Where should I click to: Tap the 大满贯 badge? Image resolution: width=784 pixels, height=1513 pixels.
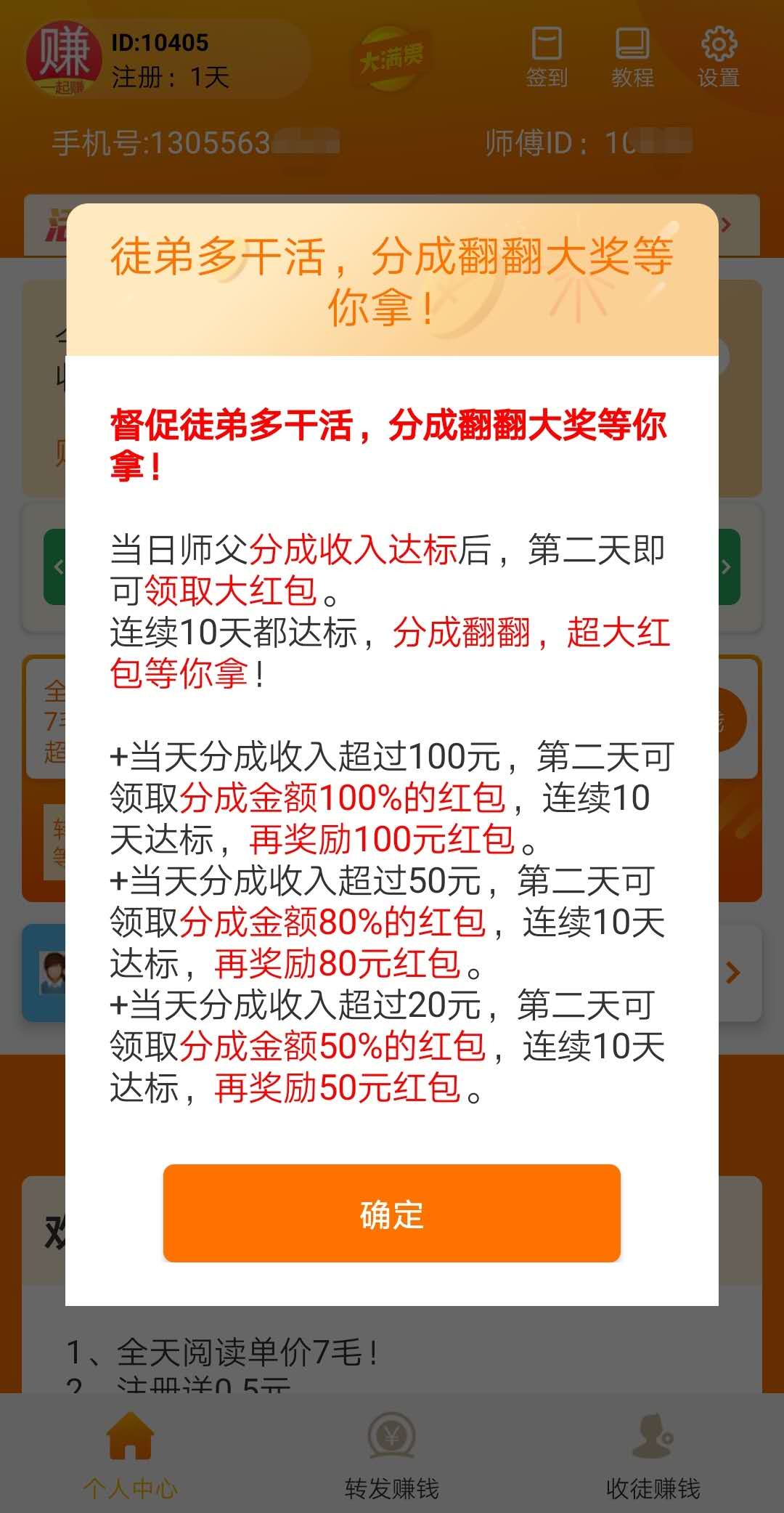pos(391,58)
